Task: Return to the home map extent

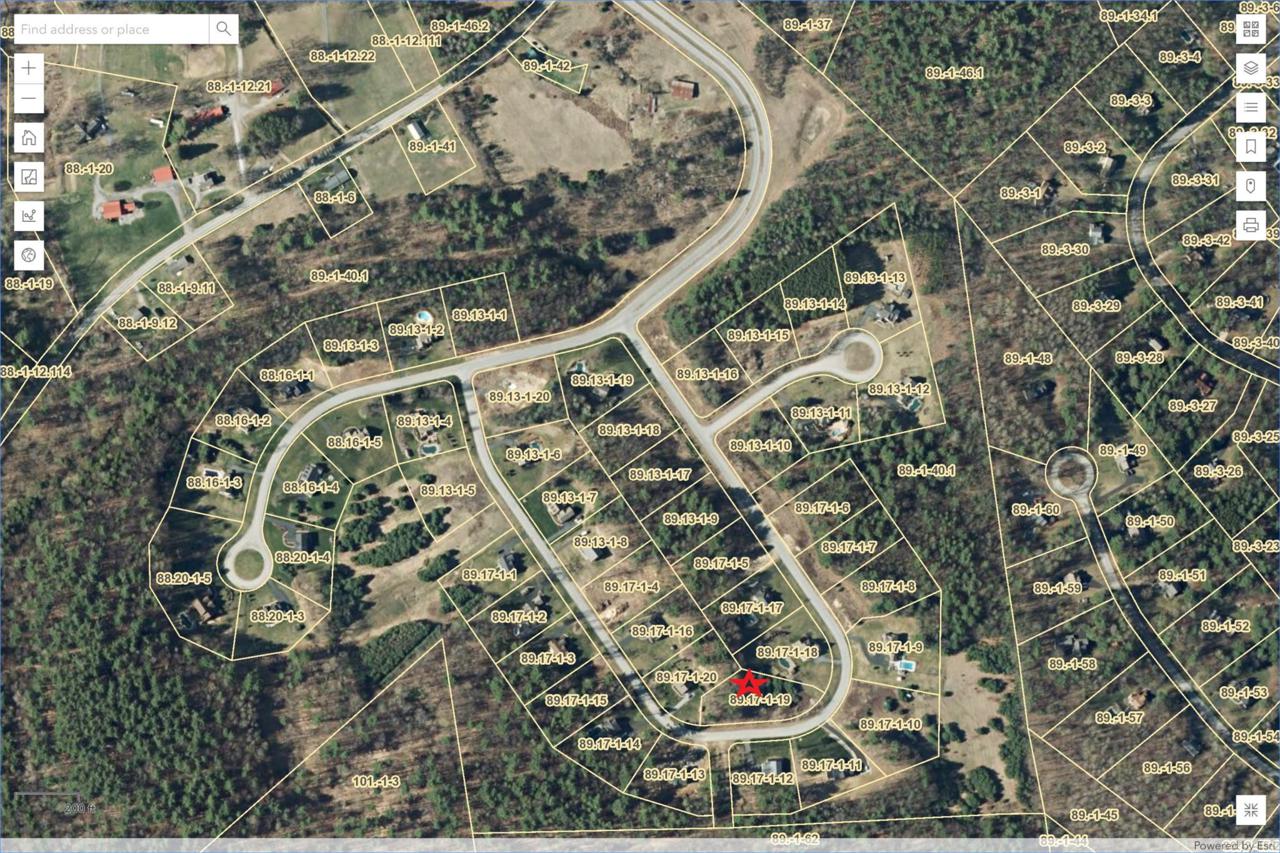Action: tap(29, 138)
